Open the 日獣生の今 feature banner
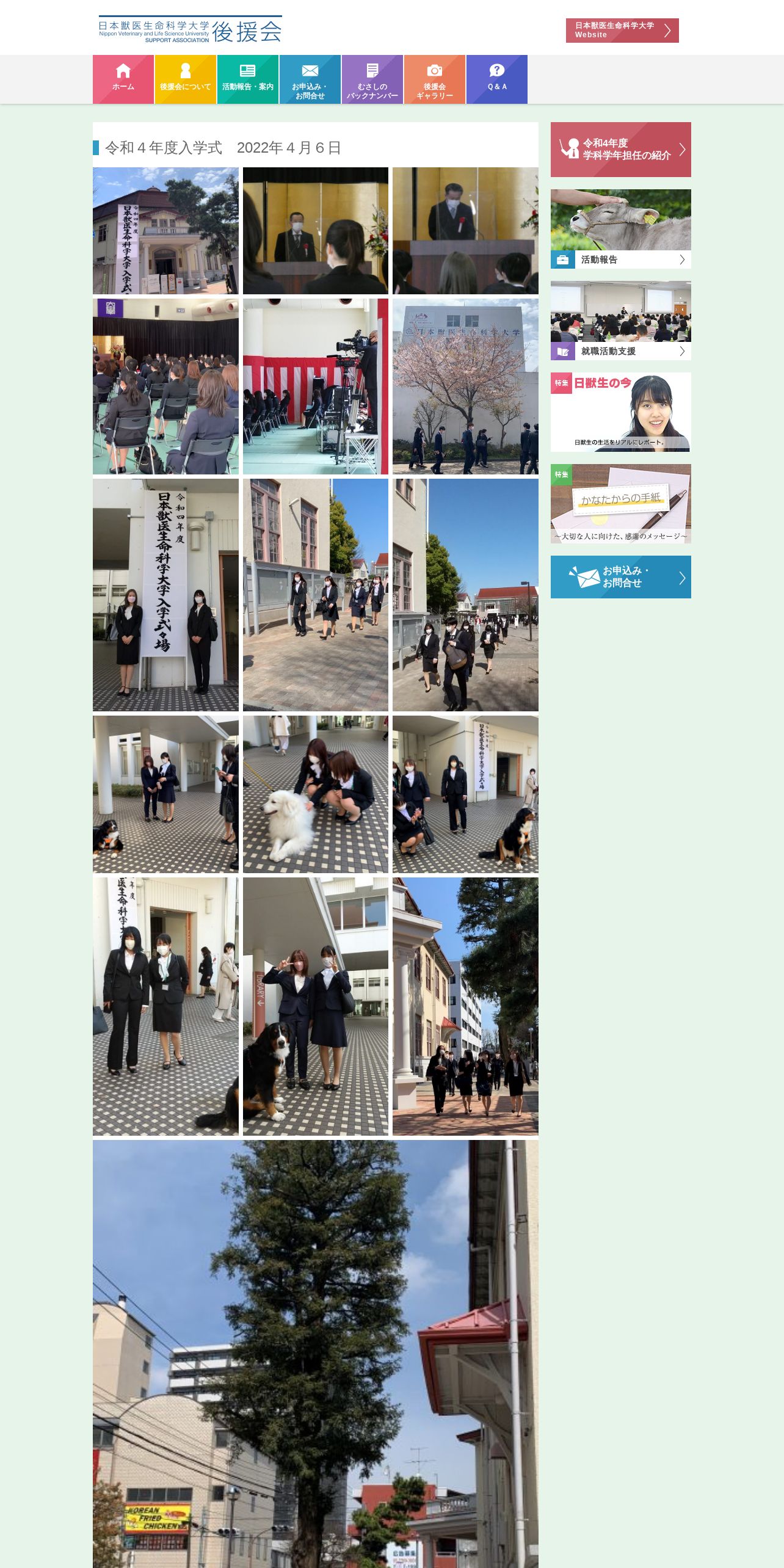The height and width of the screenshot is (1568, 784). [x=620, y=412]
